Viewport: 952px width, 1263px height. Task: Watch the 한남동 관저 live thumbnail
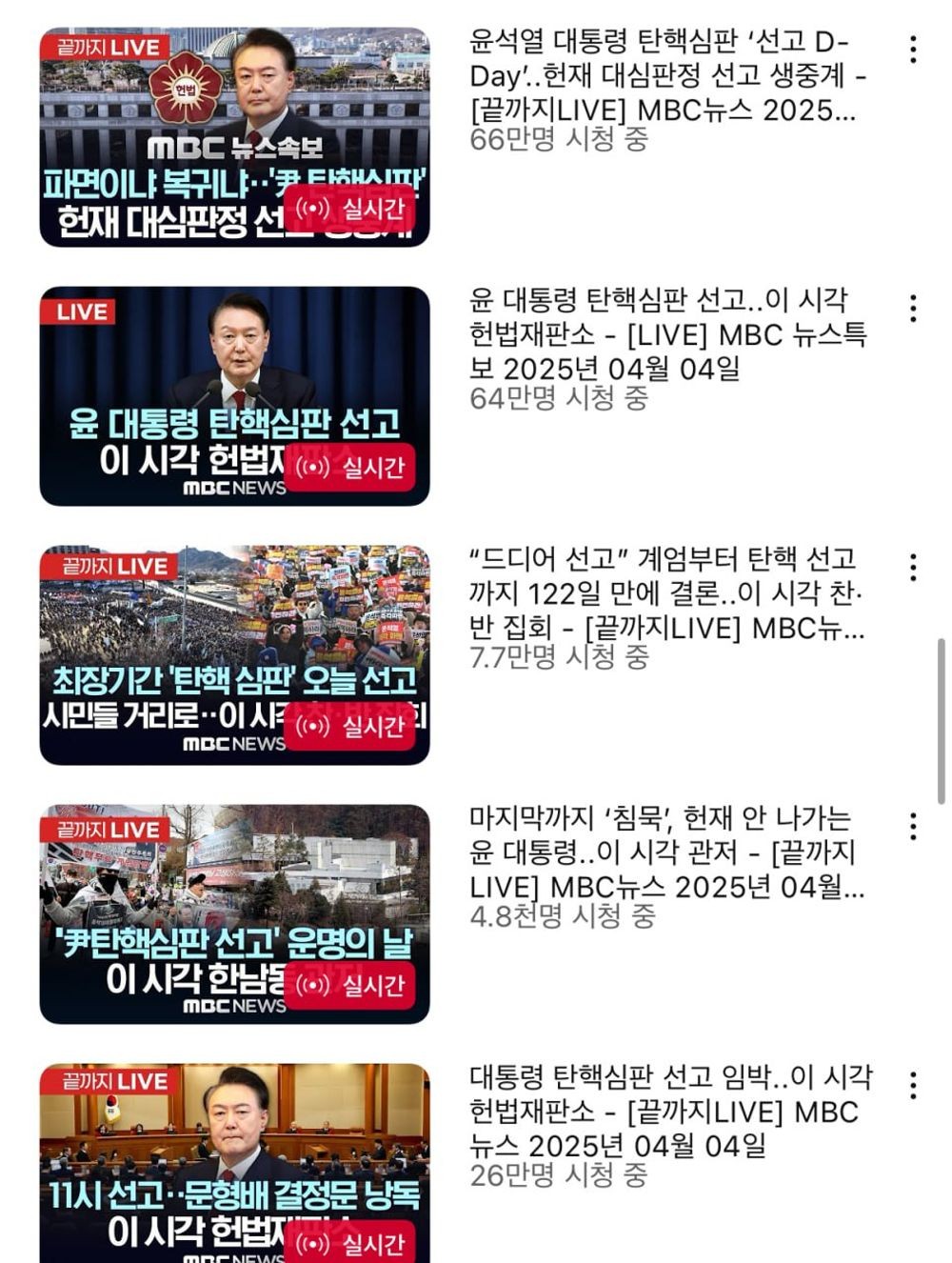tap(234, 914)
